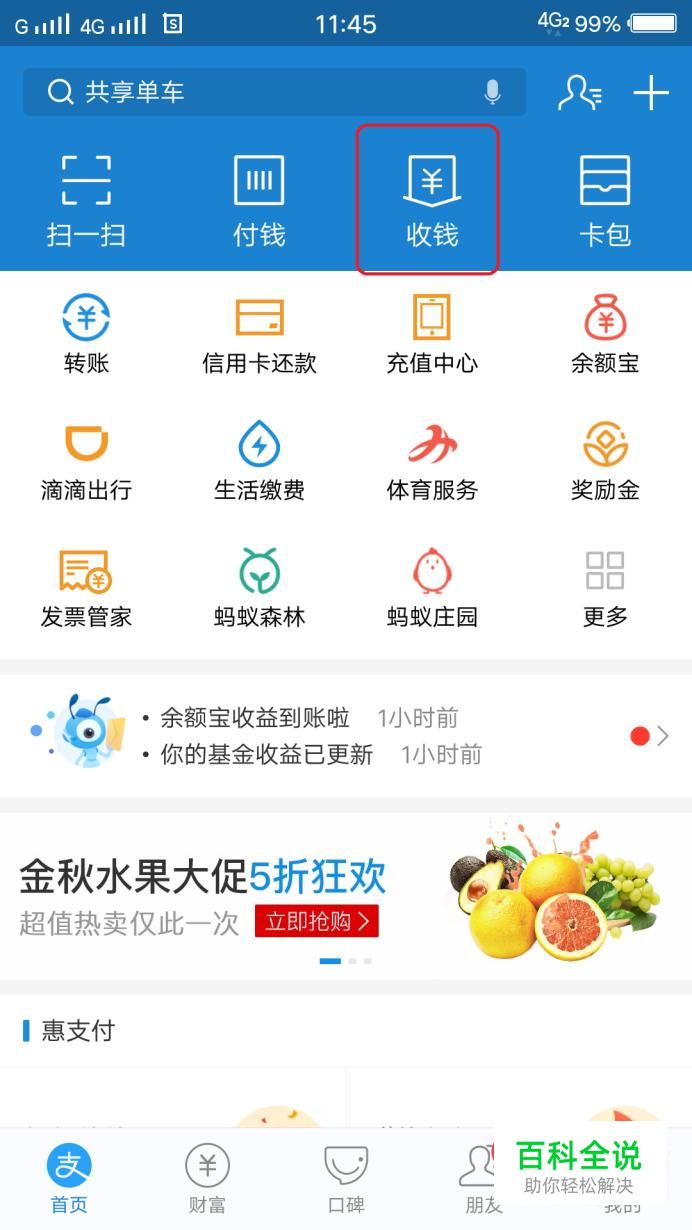Open the 共享单车 search box
692x1230 pixels.
click(260, 93)
